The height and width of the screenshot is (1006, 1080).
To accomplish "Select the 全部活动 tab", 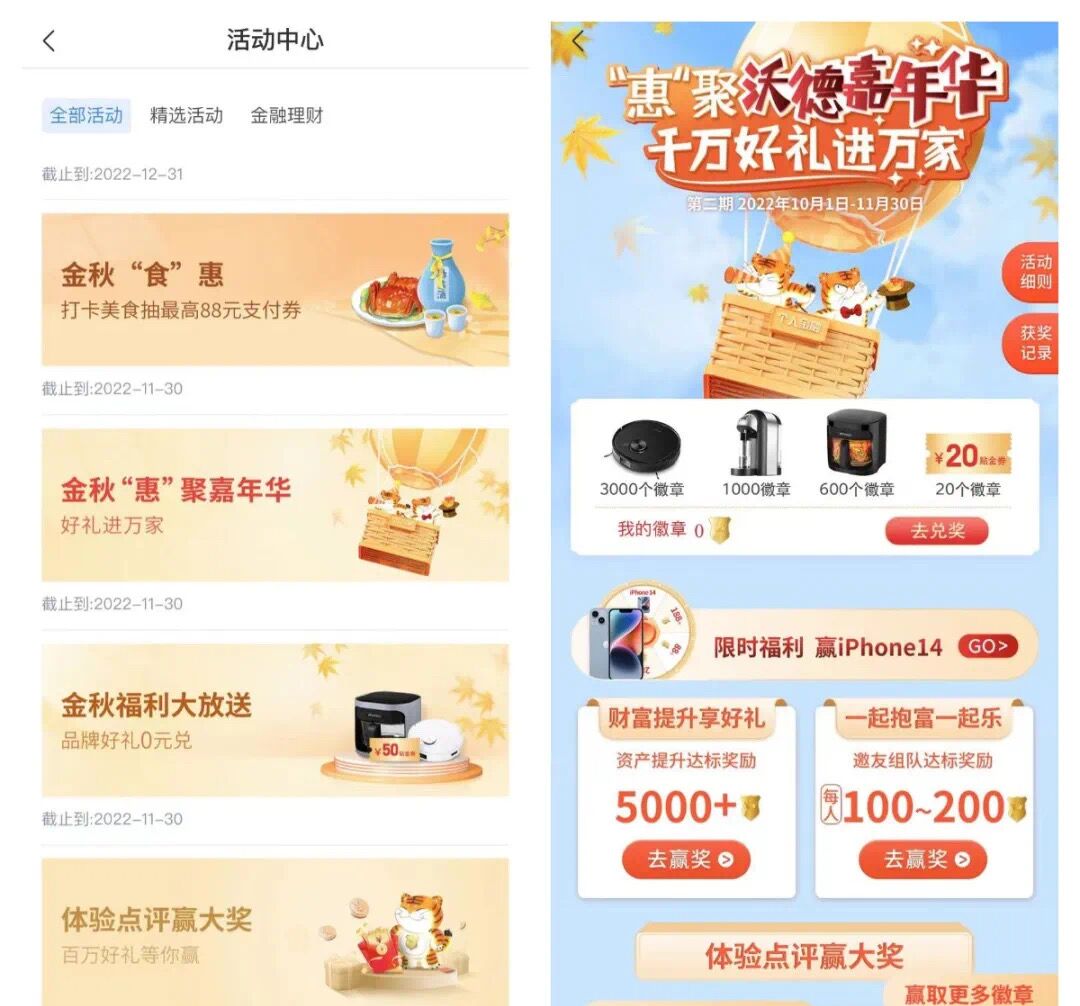I will click(86, 115).
